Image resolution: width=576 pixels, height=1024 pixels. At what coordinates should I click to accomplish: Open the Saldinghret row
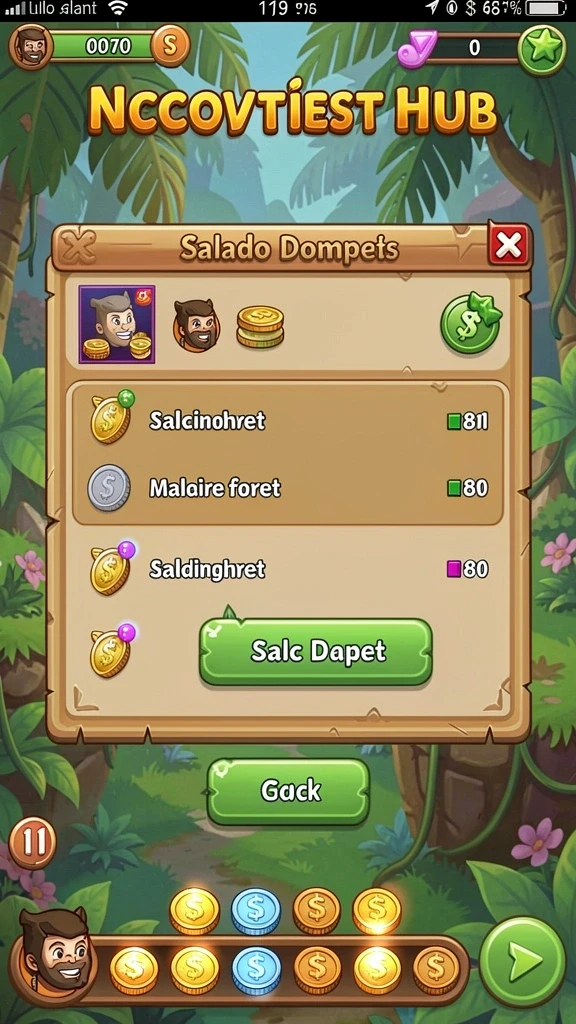287,569
